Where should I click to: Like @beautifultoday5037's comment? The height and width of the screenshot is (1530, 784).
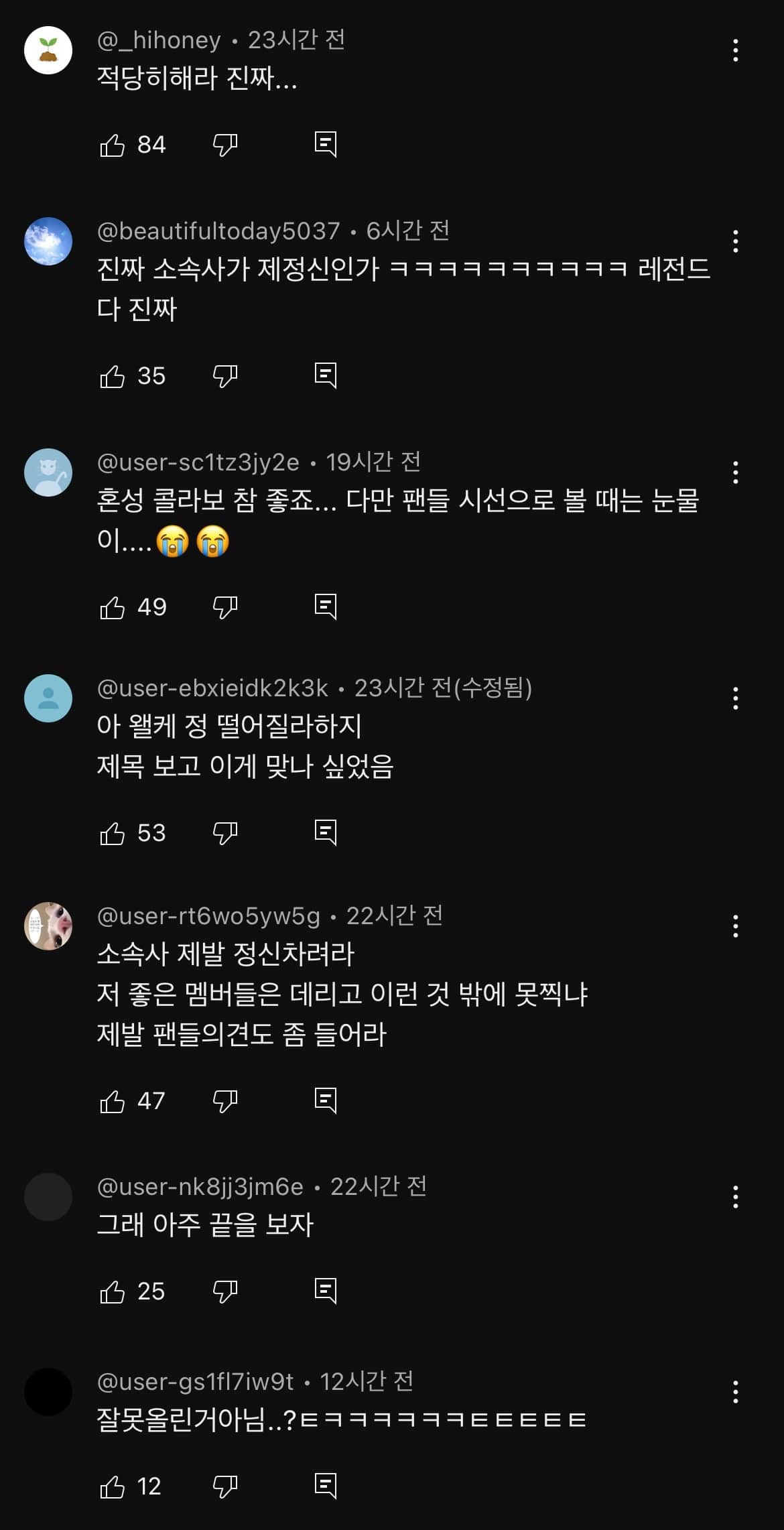pos(112,376)
